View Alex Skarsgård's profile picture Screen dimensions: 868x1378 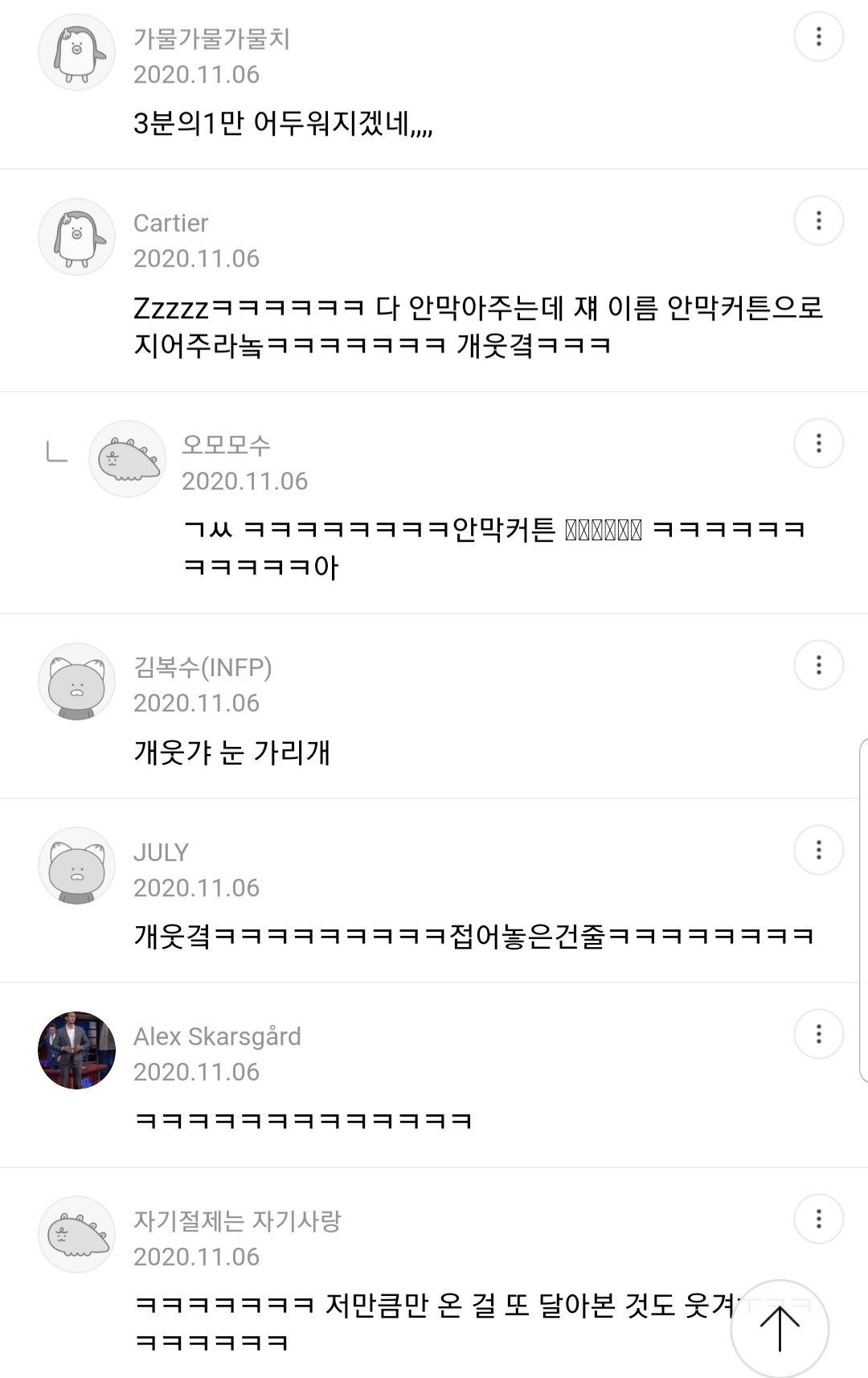77,1050
